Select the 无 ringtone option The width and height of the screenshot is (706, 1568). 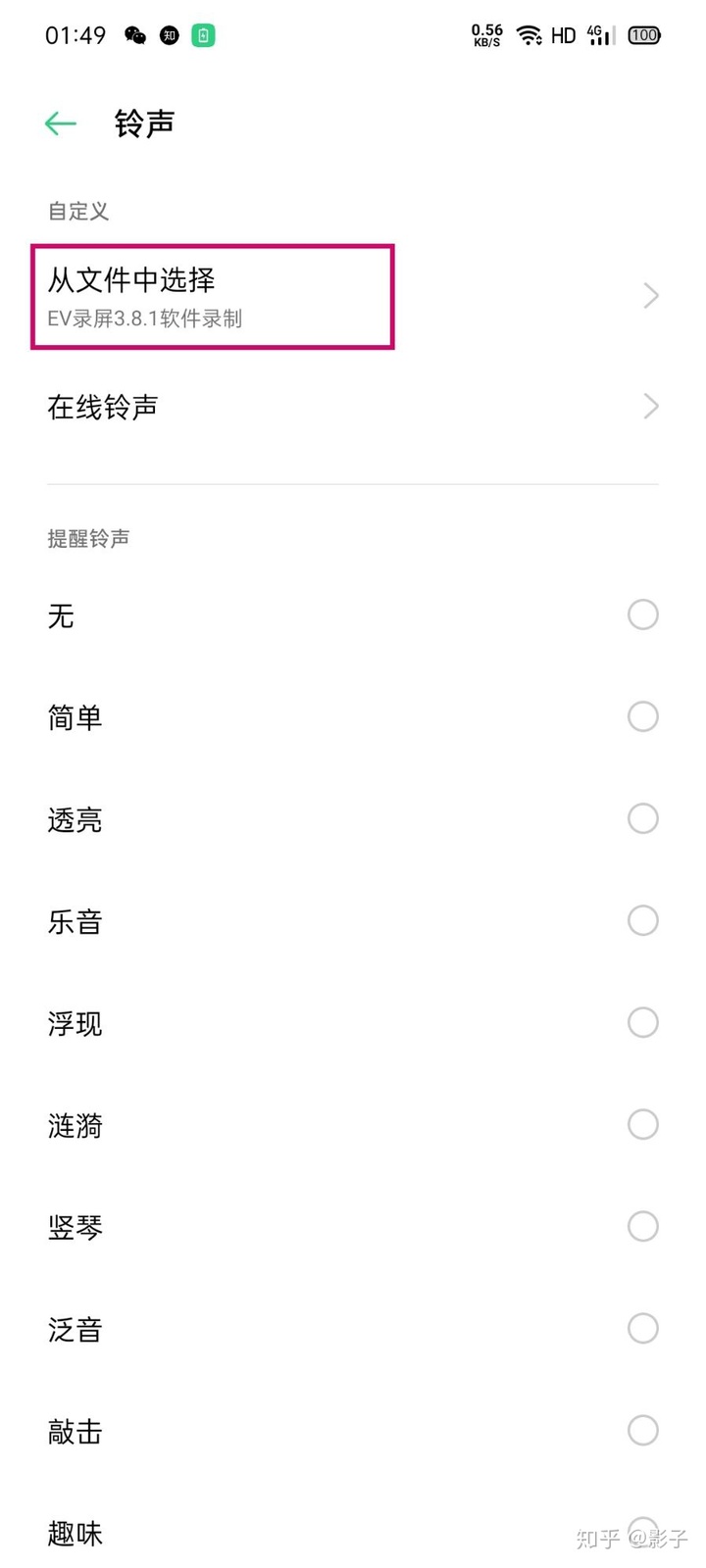click(642, 614)
